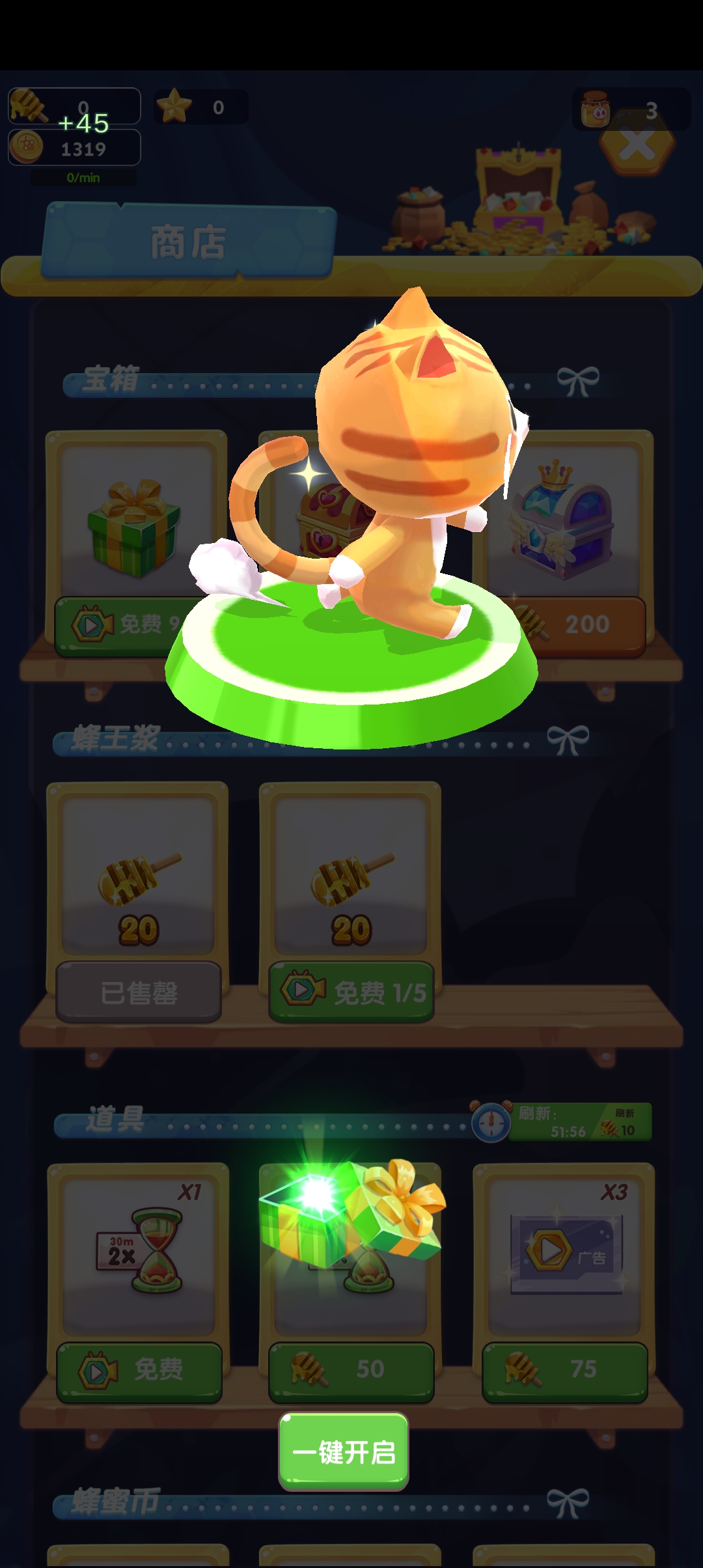Buy the X3 ad ticket for 75

pos(564,1370)
